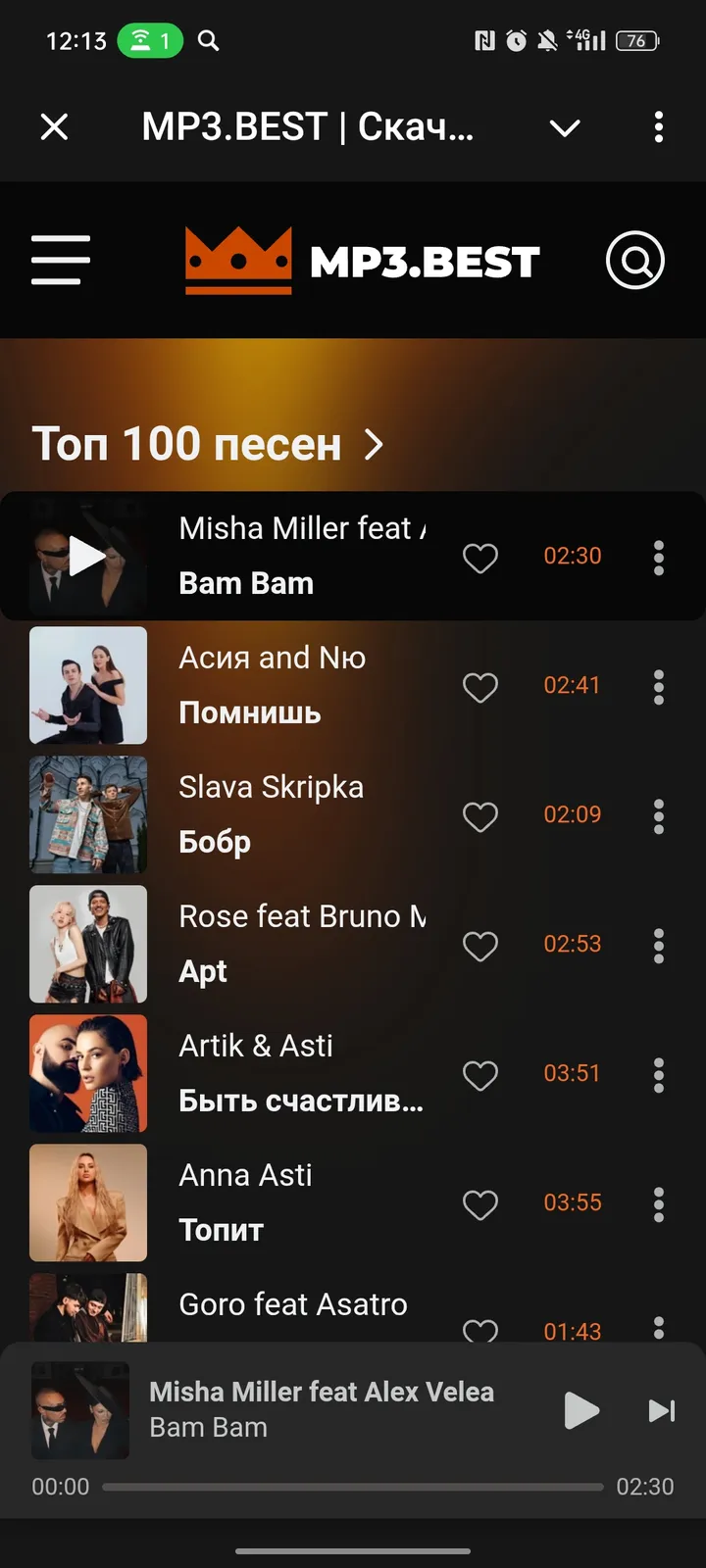The height and width of the screenshot is (1568, 706).
Task: Seek within the playback progress bar
Action: click(353, 1487)
